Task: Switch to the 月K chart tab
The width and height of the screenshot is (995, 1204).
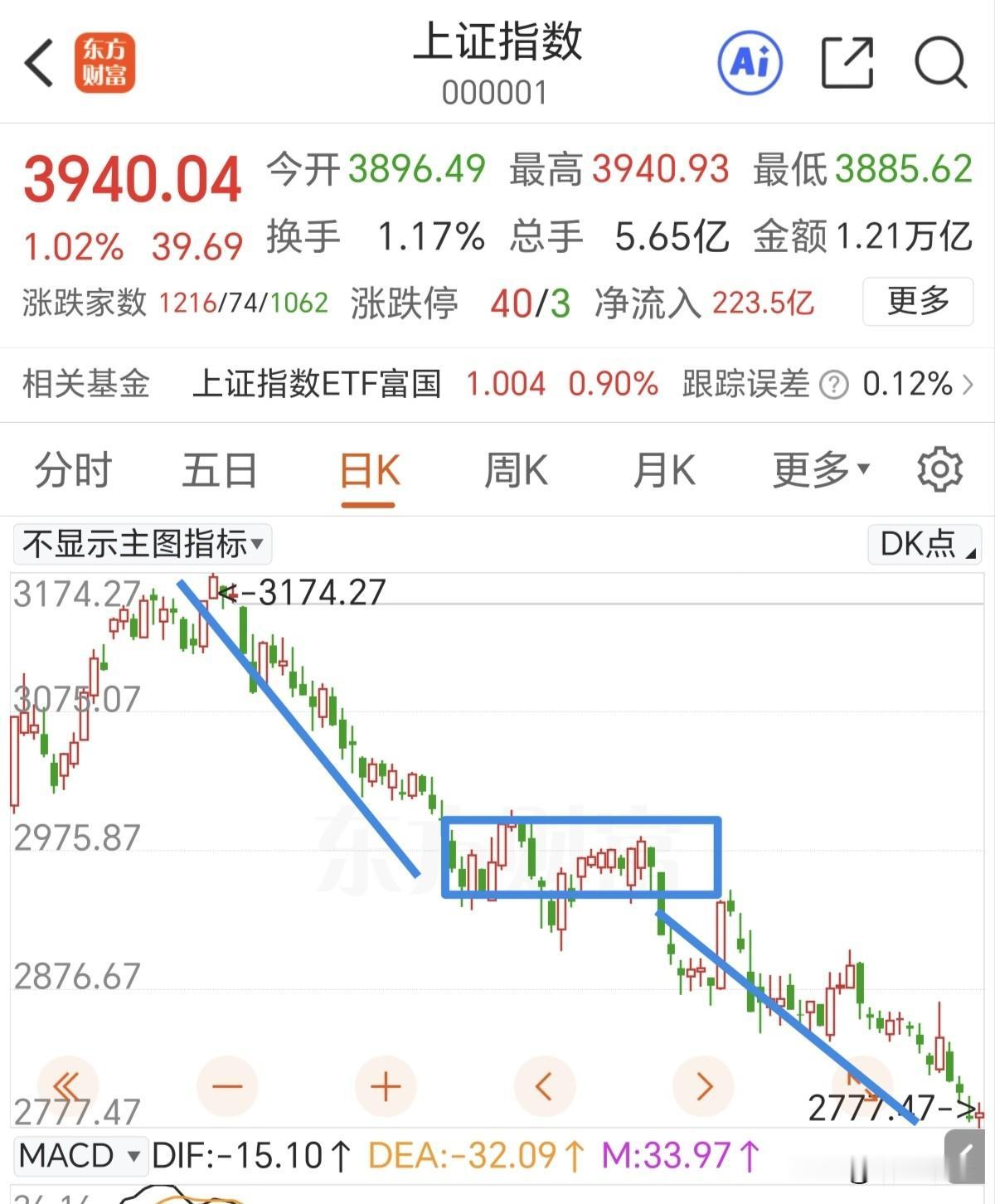Action: click(x=663, y=471)
